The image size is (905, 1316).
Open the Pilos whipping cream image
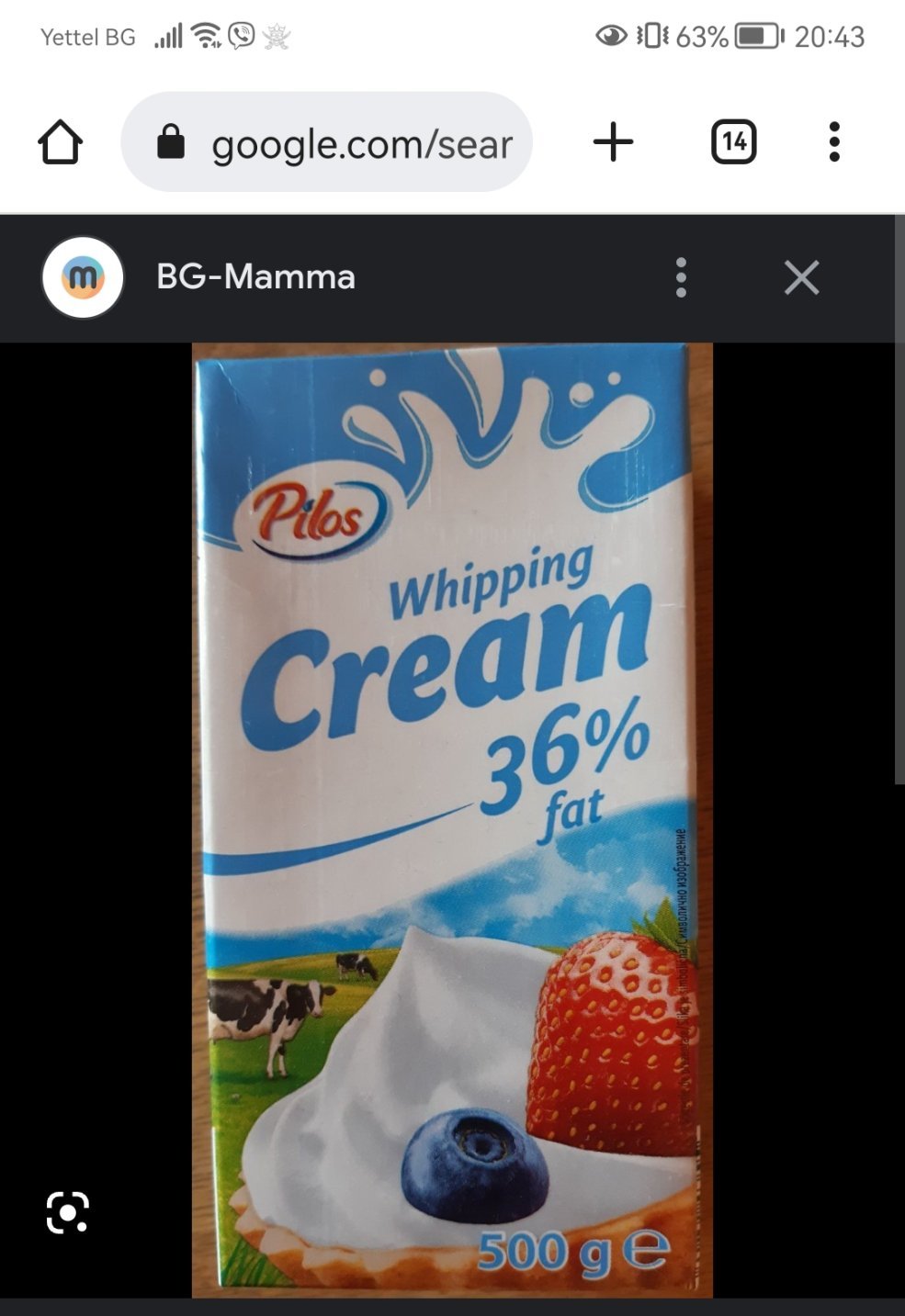(452, 817)
